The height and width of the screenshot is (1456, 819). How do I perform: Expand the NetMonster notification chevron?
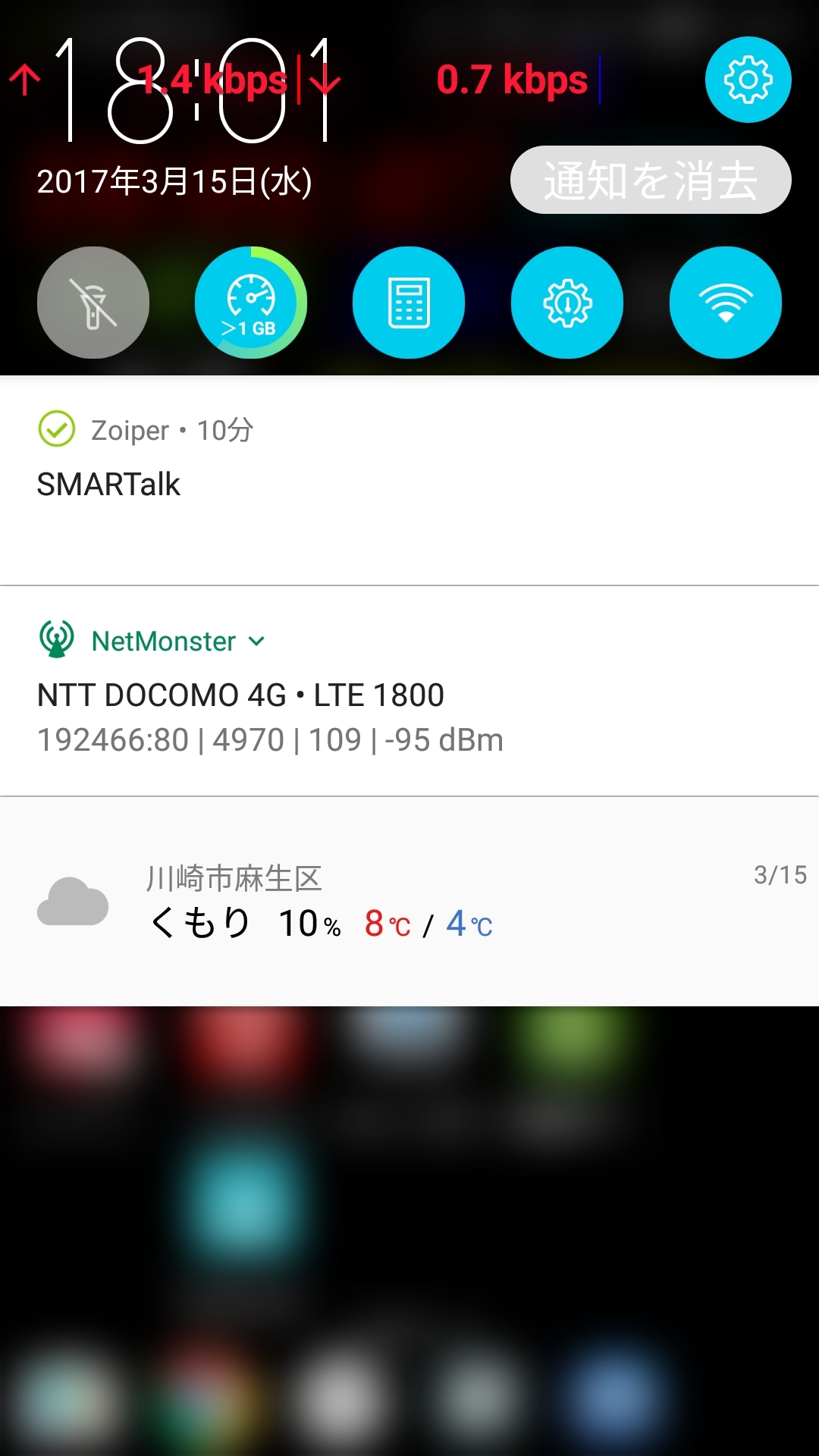257,642
